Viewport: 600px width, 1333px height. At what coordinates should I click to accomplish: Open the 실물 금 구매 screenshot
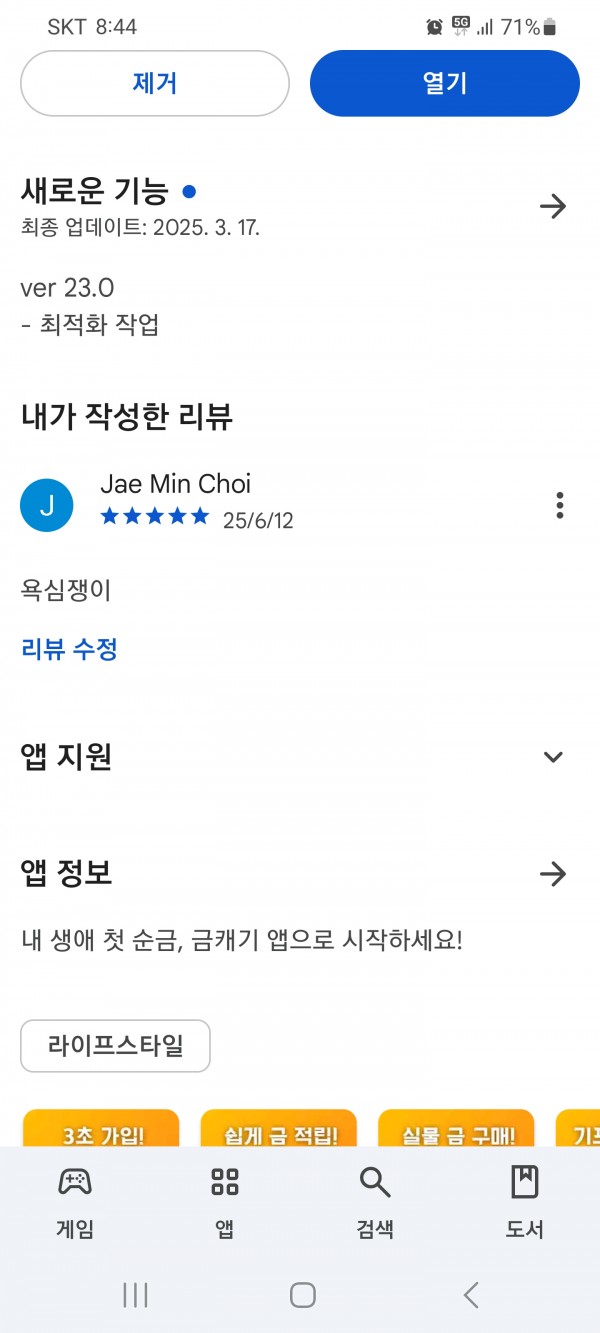pyautogui.click(x=457, y=1128)
